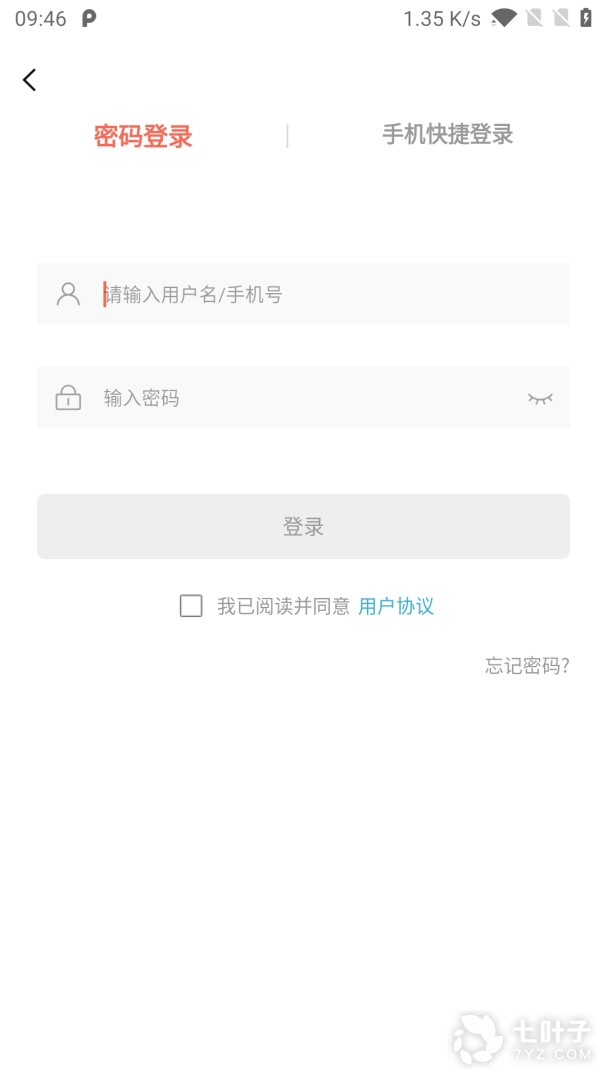Focus the 请输入用户名/手机号 field
607x1080 pixels.
tap(320, 294)
